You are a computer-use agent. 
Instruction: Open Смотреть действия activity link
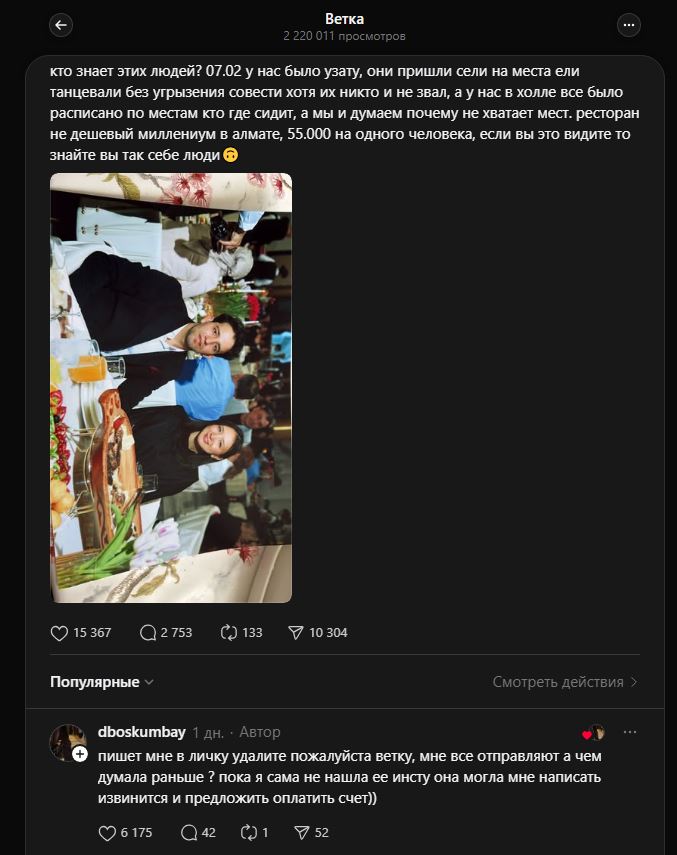[564, 682]
